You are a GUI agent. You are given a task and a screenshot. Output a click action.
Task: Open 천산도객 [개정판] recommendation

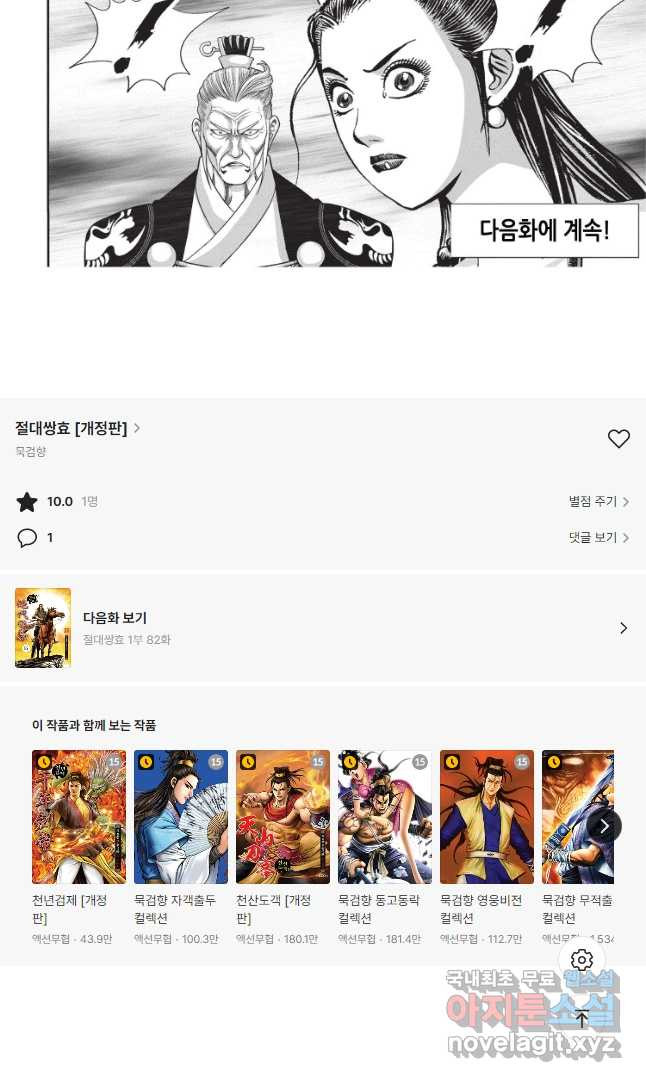283,817
